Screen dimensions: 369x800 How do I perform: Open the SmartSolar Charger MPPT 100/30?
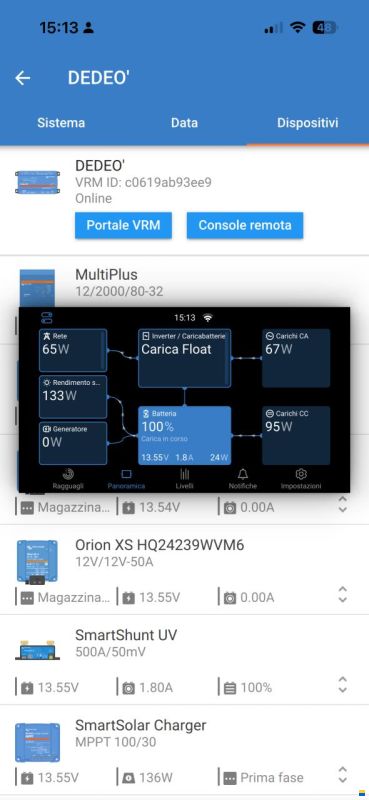pyautogui.click(x=184, y=750)
